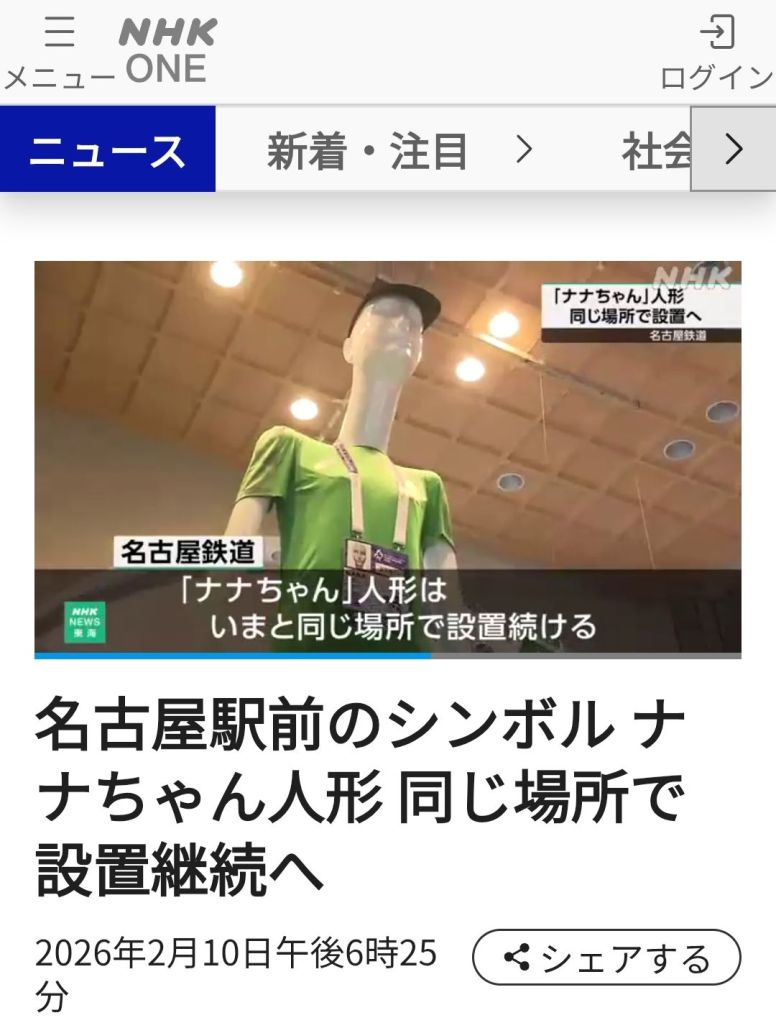Select the ニュース tab

[x=107, y=151]
